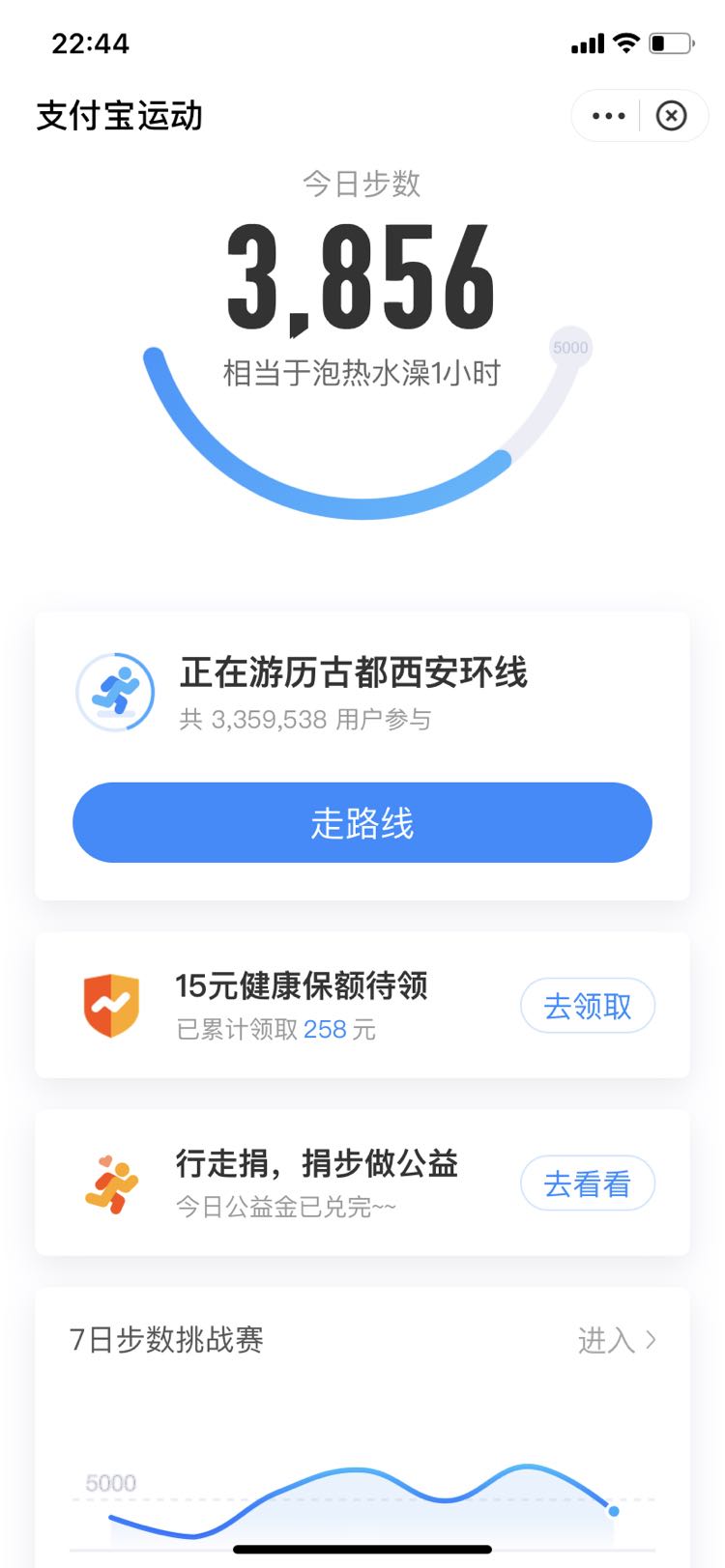Screen dimensions: 725x1568
Task: Open the three-dot more options menu
Action: (608, 116)
